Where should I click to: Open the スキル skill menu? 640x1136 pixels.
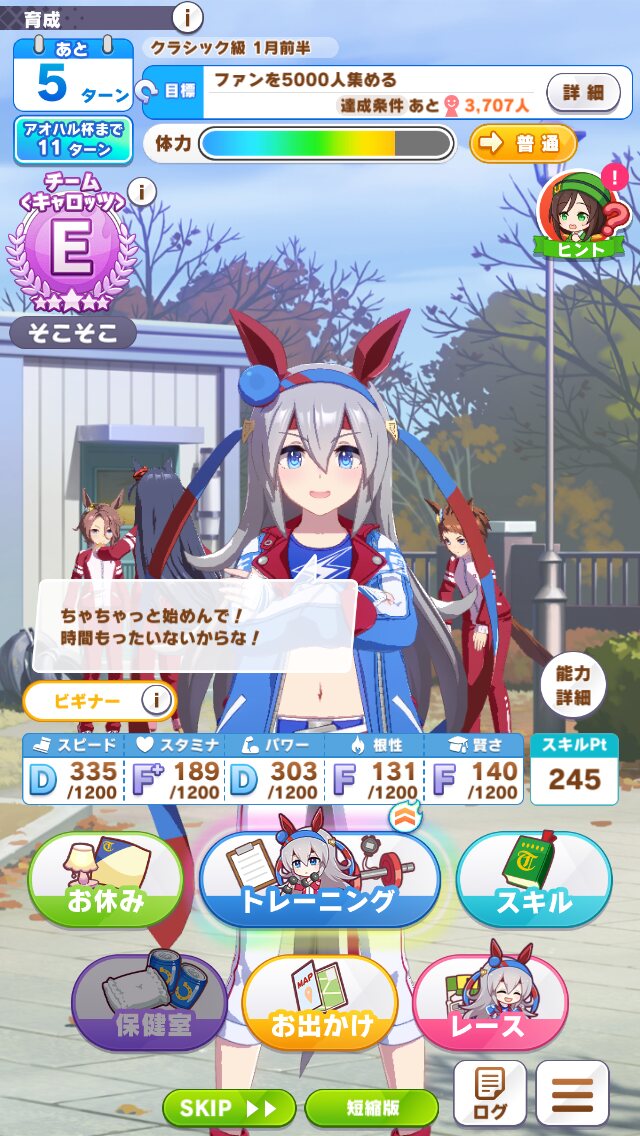coord(533,882)
